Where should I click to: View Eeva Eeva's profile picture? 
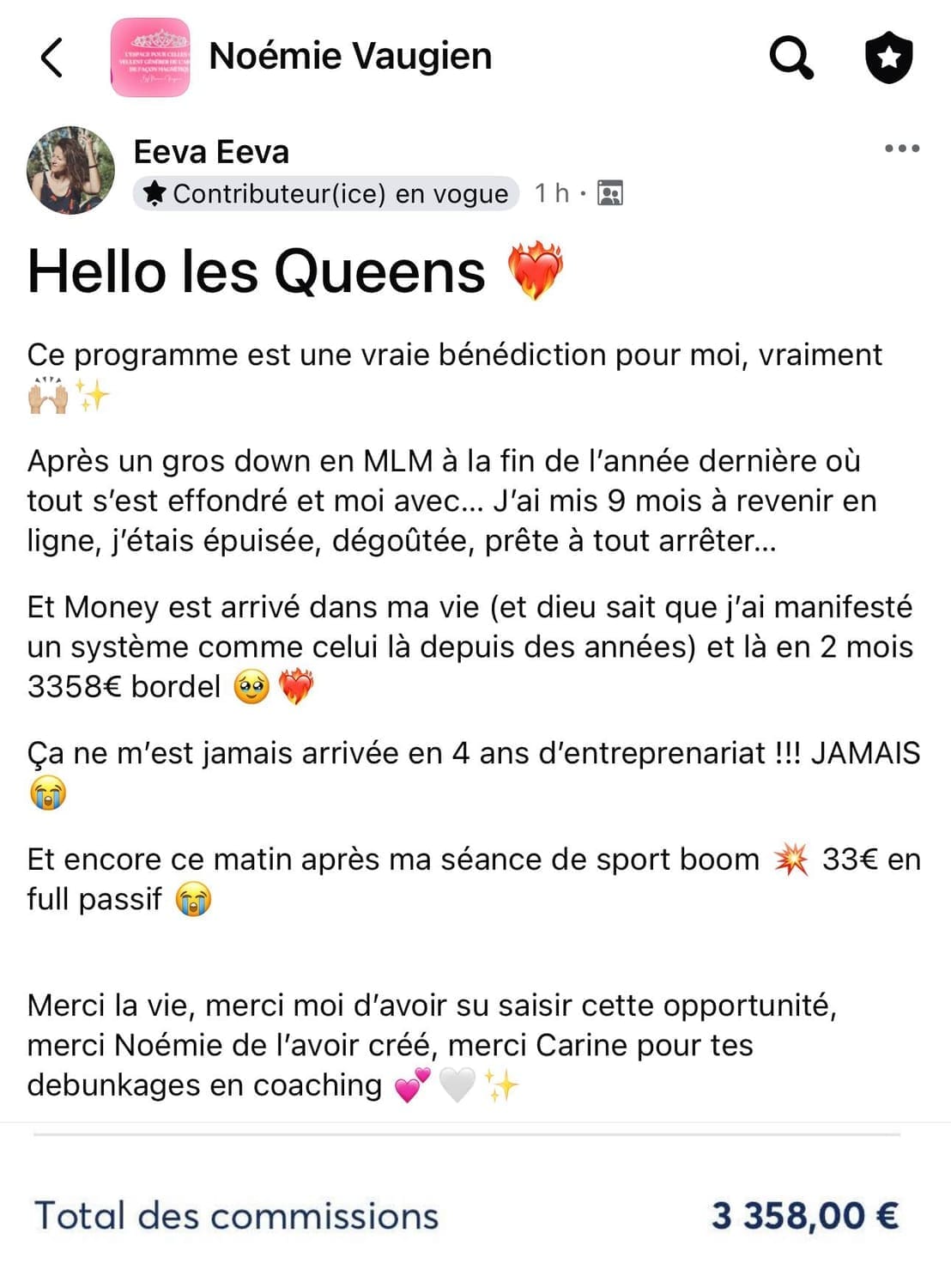click(70, 170)
